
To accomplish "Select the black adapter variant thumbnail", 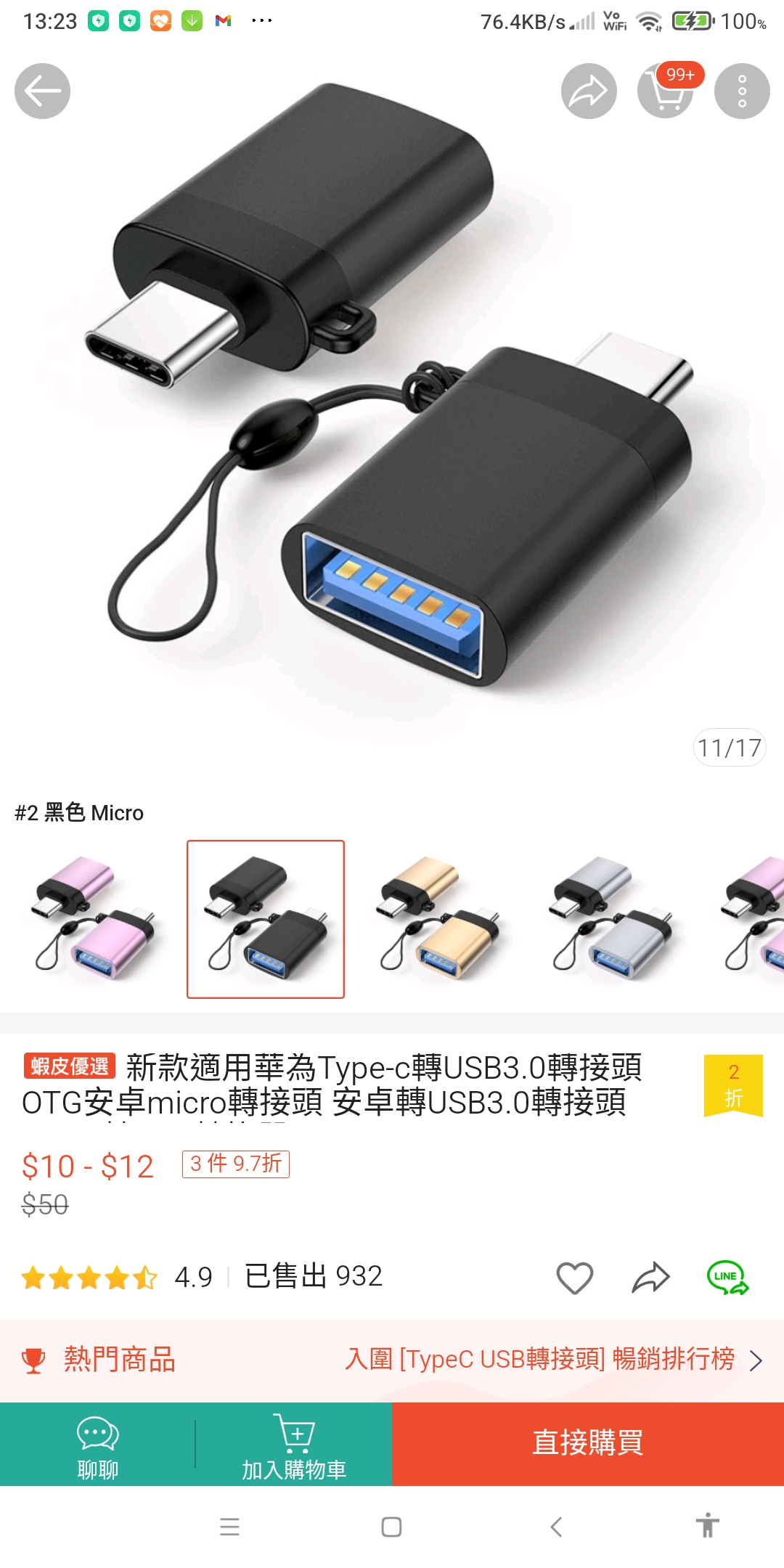I will 266,919.
